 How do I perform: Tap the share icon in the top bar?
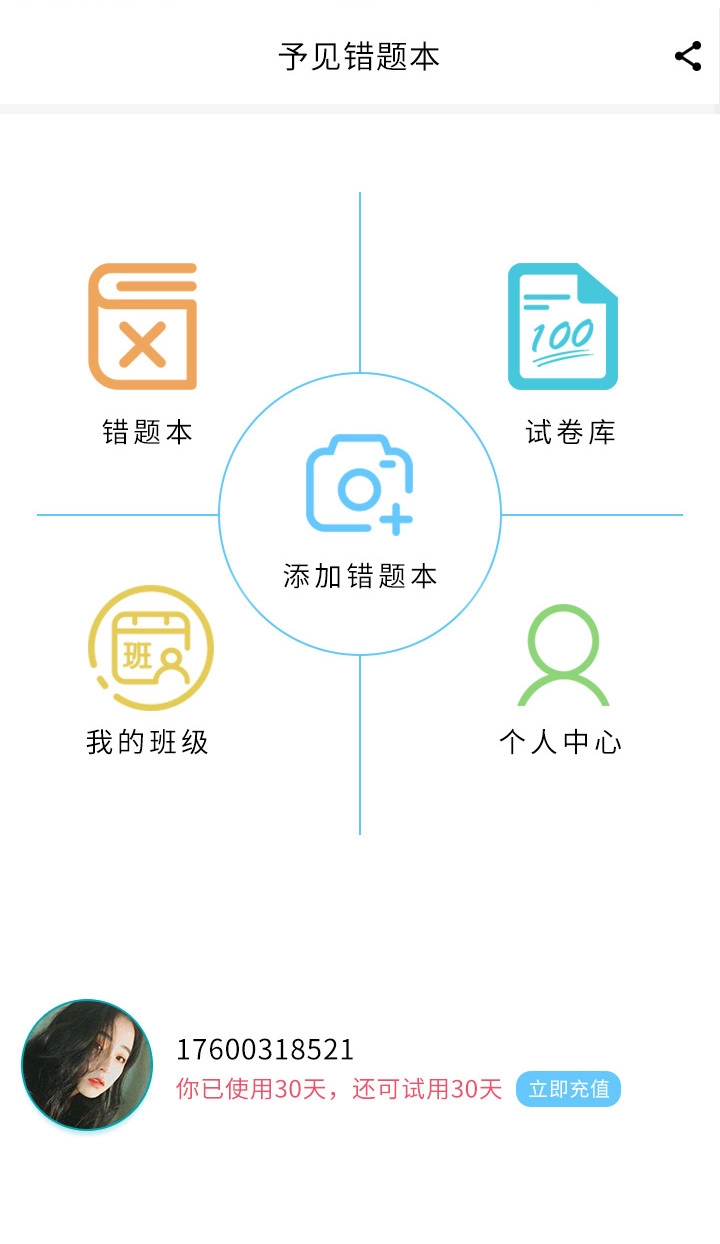pos(688,56)
